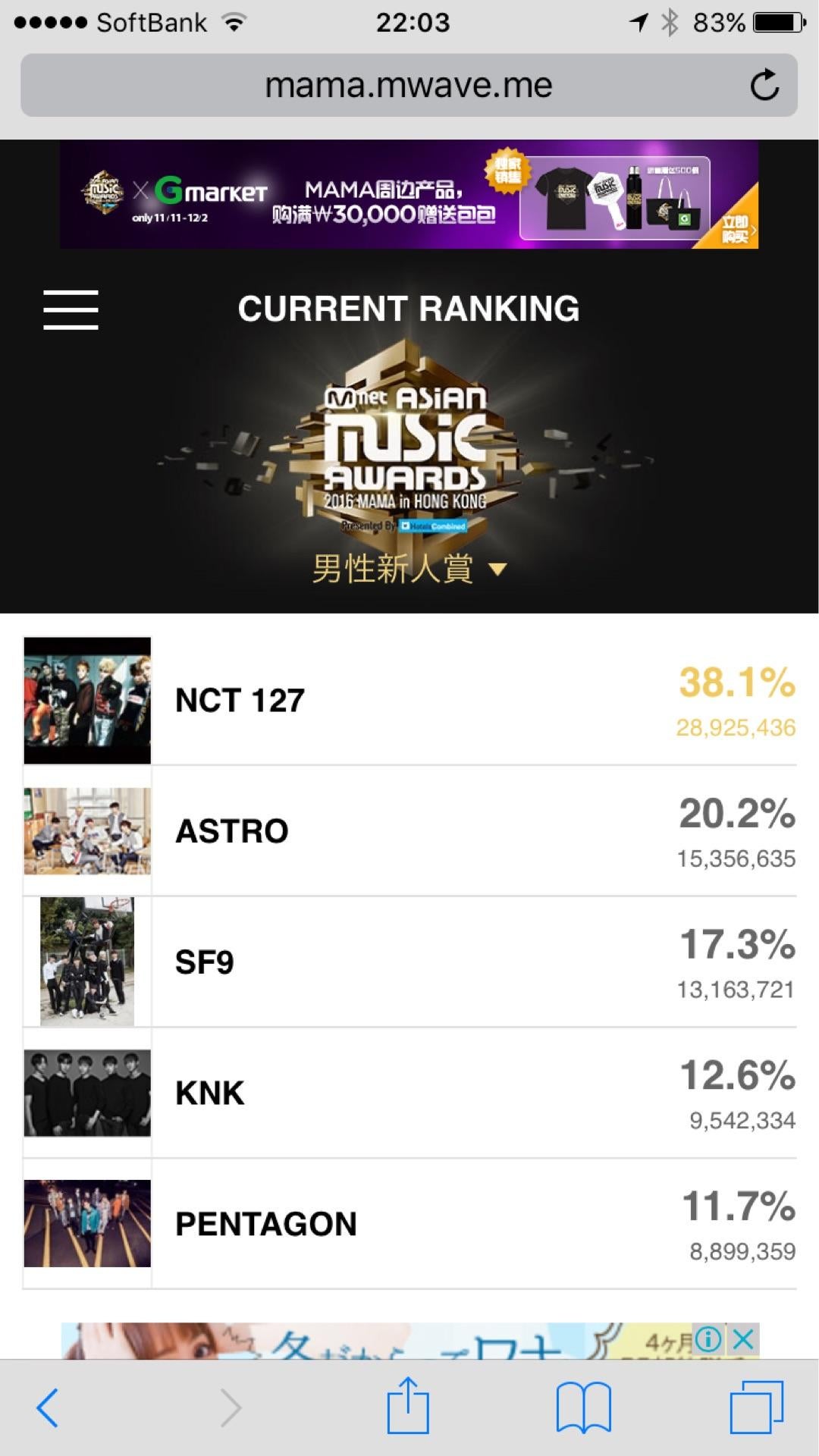Select the KNK ranking row
Screen dimensions: 819x1456
tap(409, 1093)
